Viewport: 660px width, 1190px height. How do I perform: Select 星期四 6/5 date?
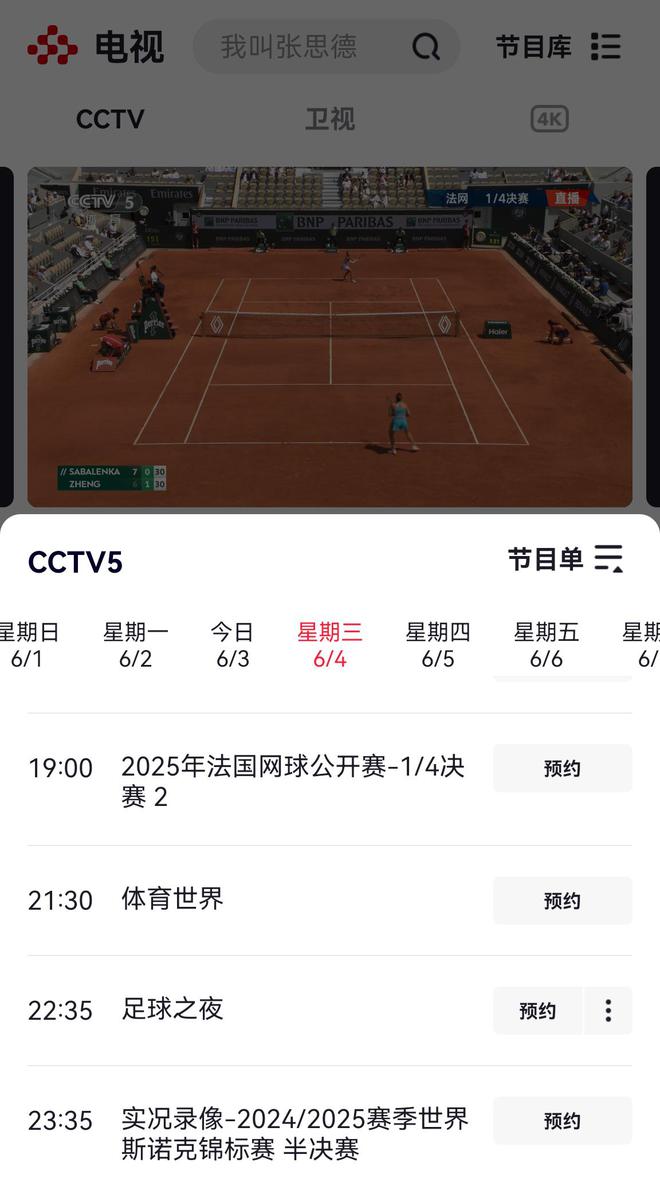tap(438, 645)
